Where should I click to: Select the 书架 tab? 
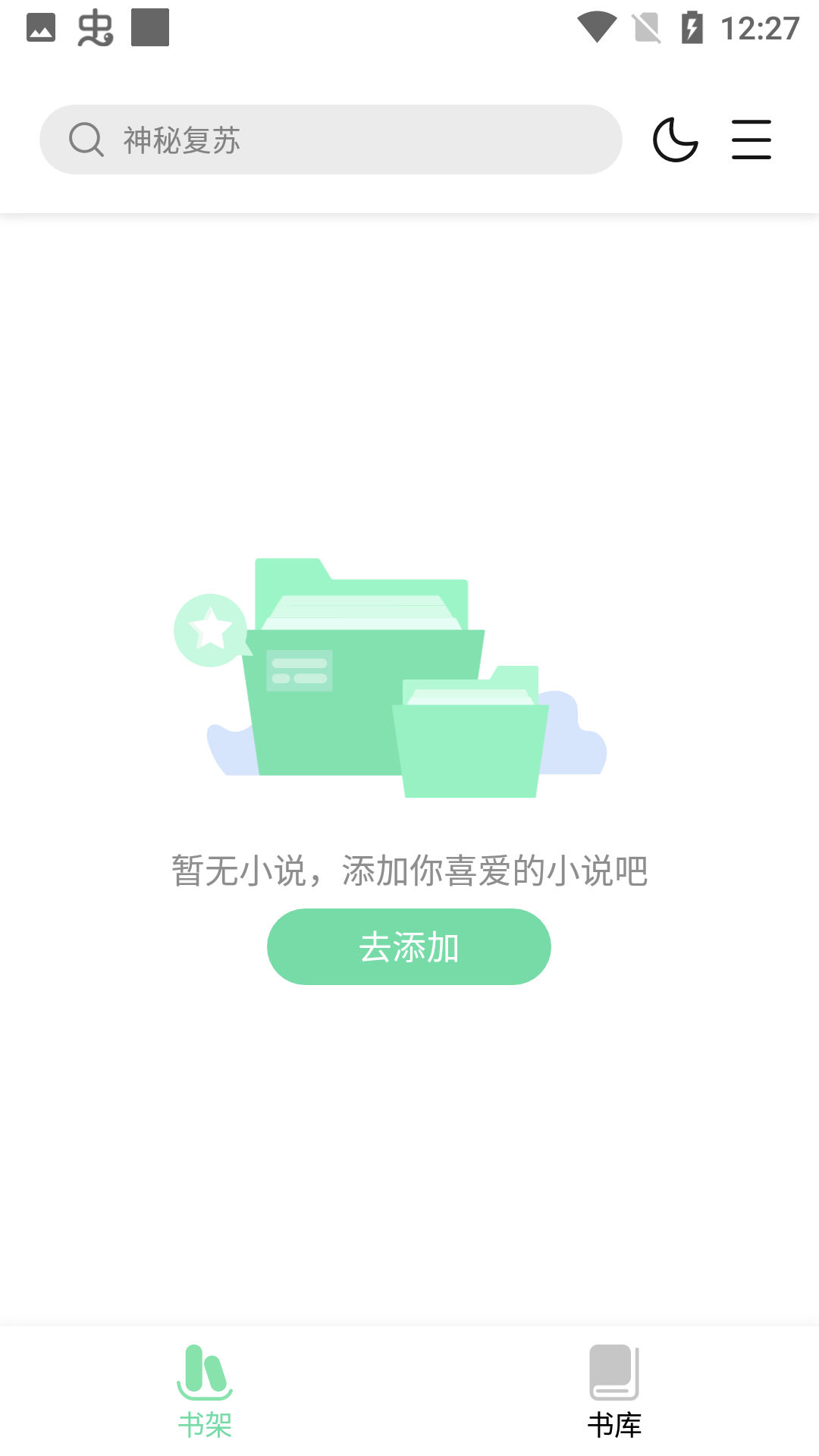[205, 1392]
